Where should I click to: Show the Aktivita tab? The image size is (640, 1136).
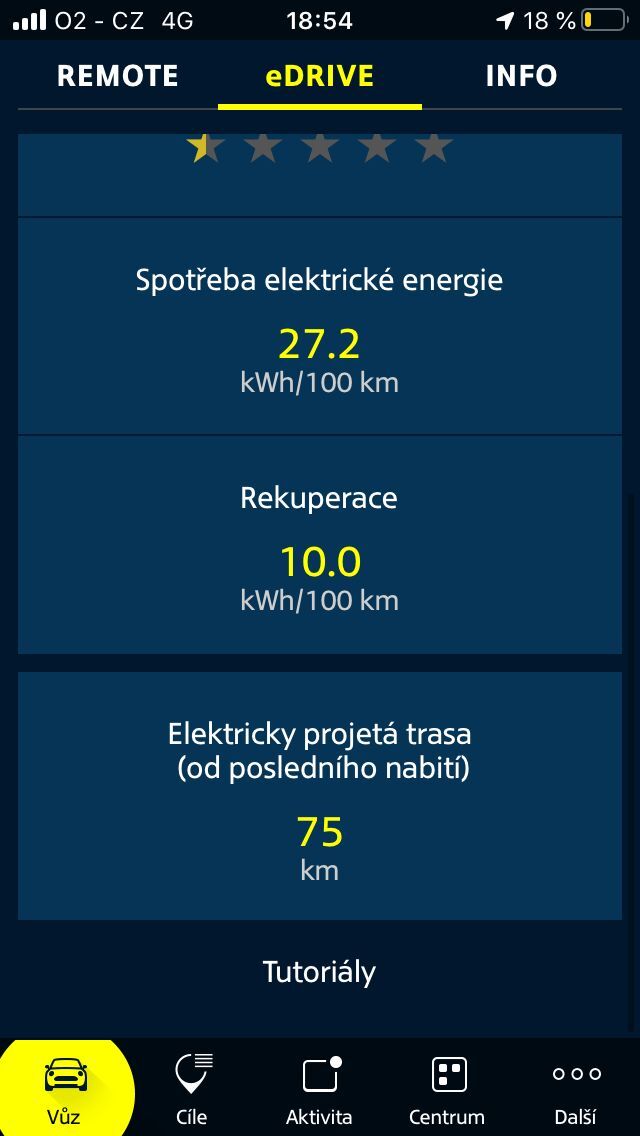tap(319, 1088)
